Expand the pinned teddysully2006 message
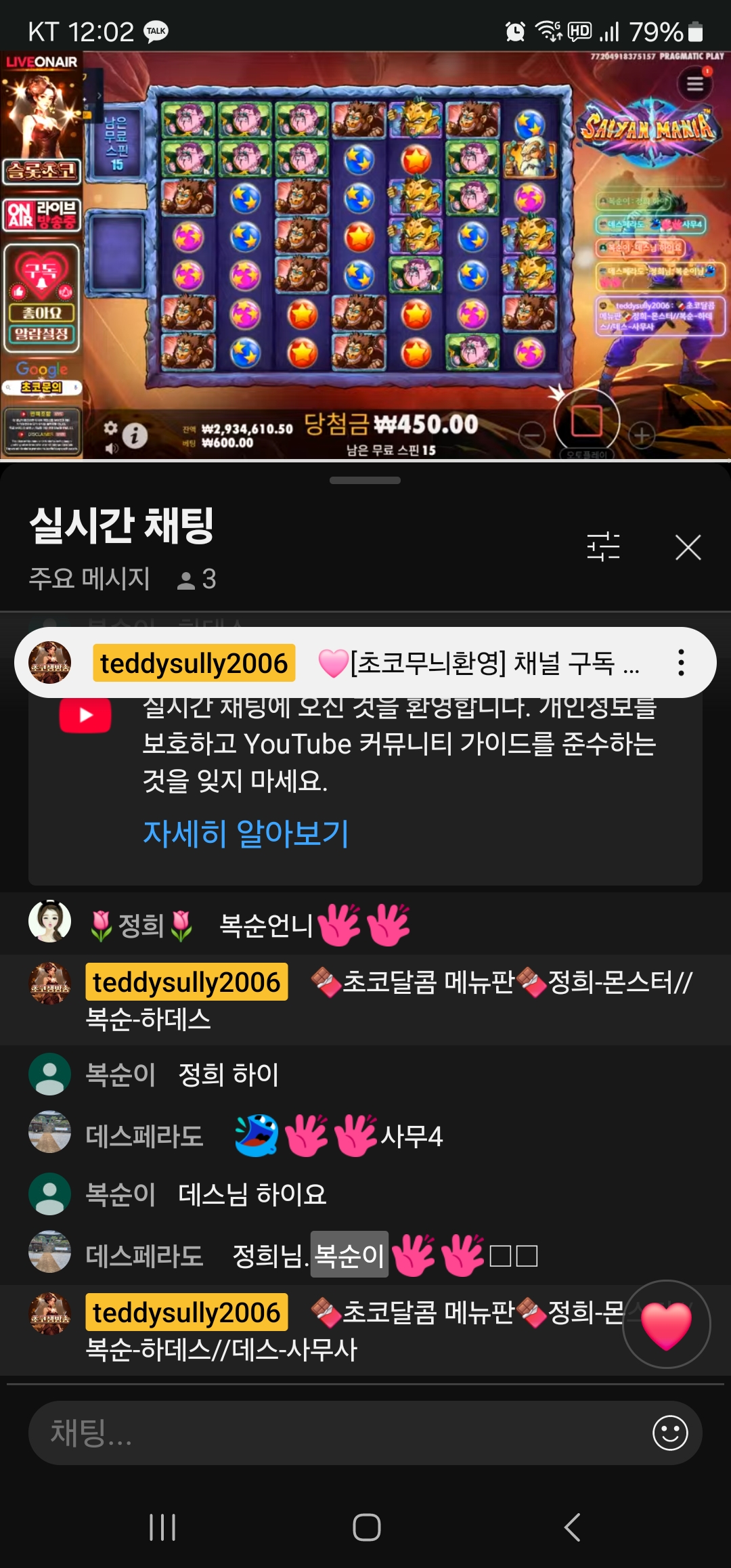The height and width of the screenshot is (1568, 731). tap(474, 663)
